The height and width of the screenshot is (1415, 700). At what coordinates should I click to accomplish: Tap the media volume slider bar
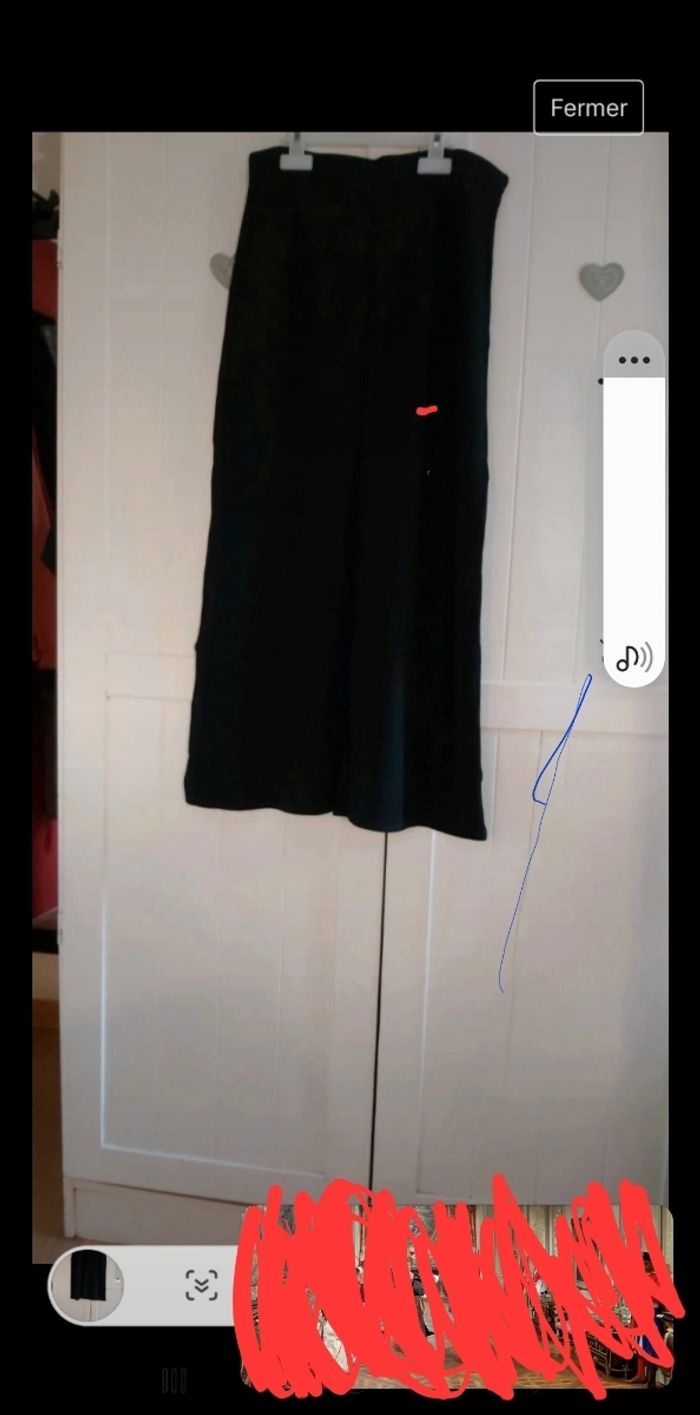(634, 510)
